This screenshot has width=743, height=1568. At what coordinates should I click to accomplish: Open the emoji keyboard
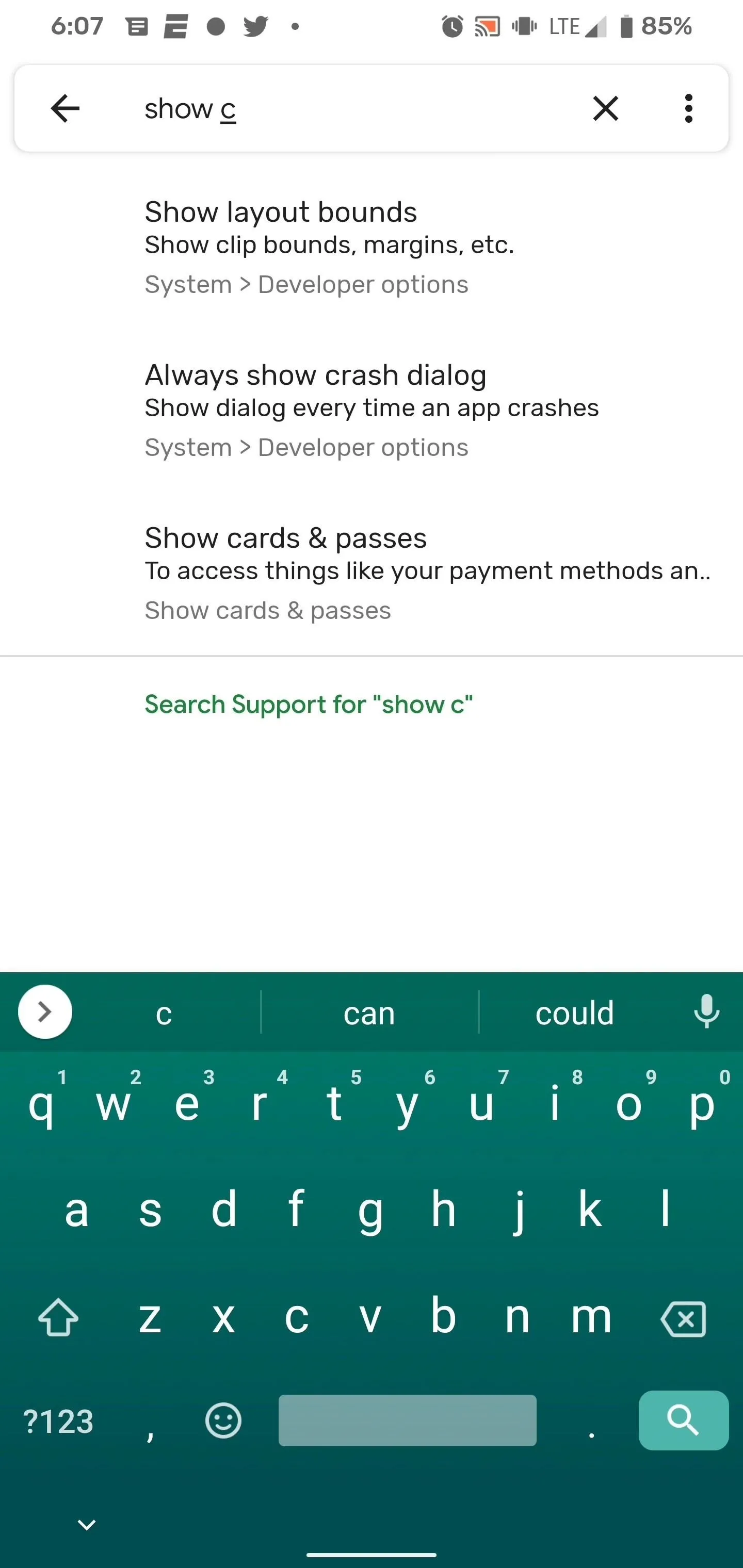pos(223,1420)
